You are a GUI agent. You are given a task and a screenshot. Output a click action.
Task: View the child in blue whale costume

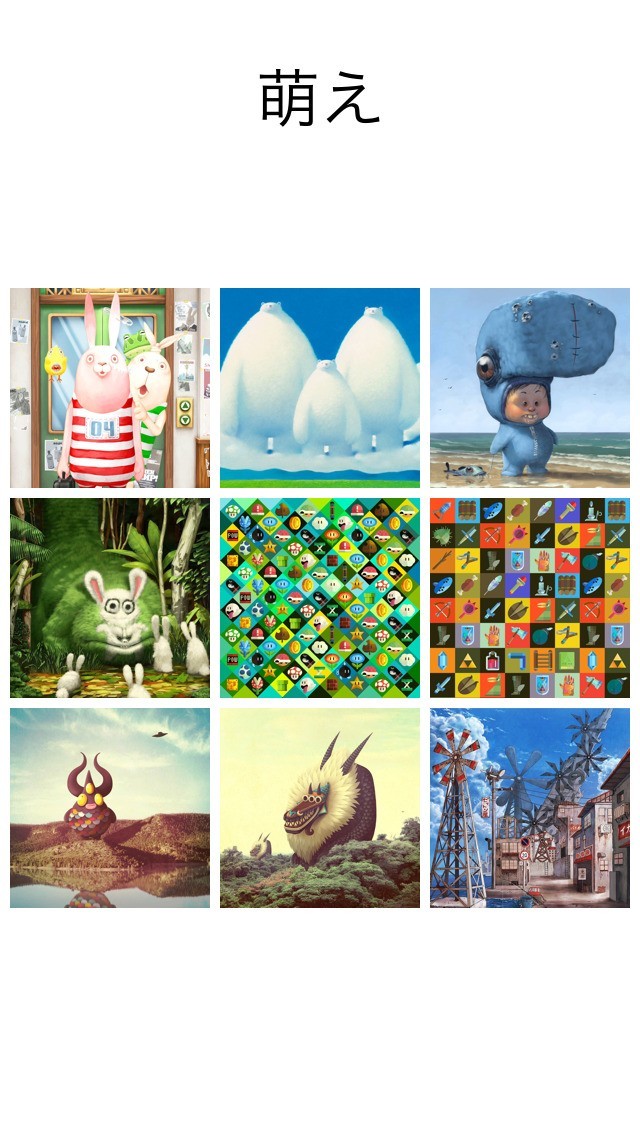530,388
